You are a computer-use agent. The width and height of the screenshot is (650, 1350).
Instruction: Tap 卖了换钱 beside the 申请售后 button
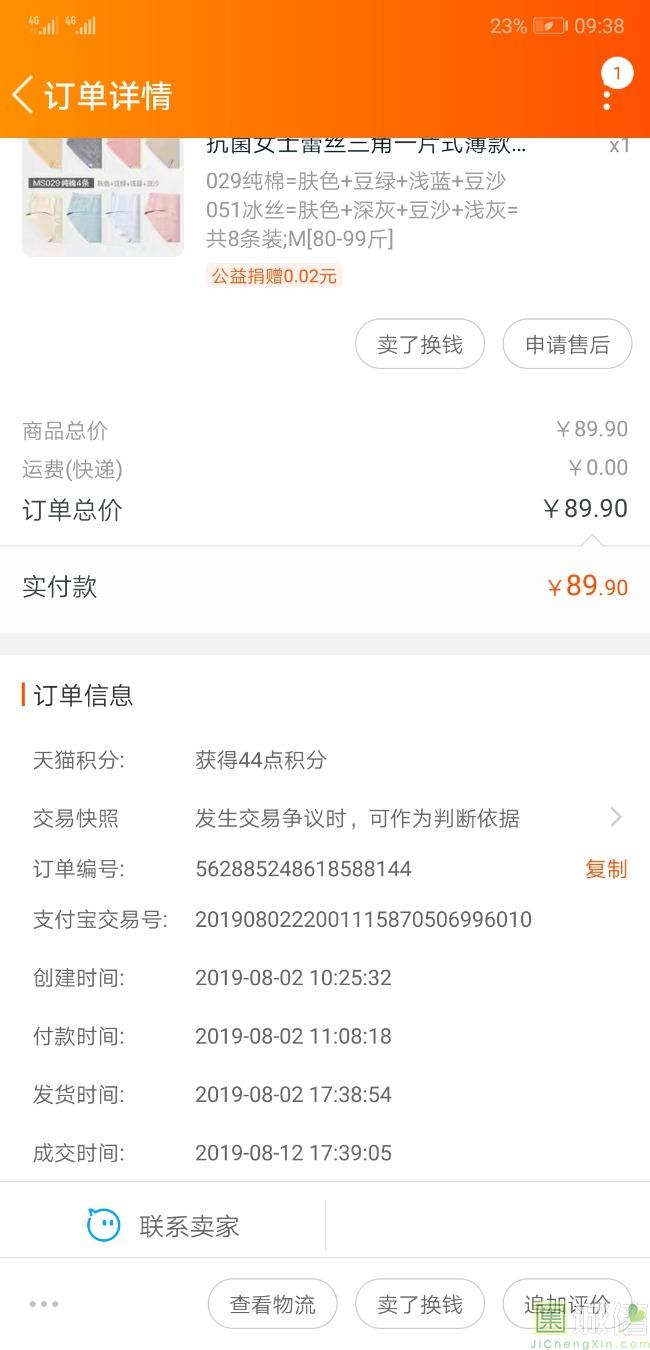[420, 345]
